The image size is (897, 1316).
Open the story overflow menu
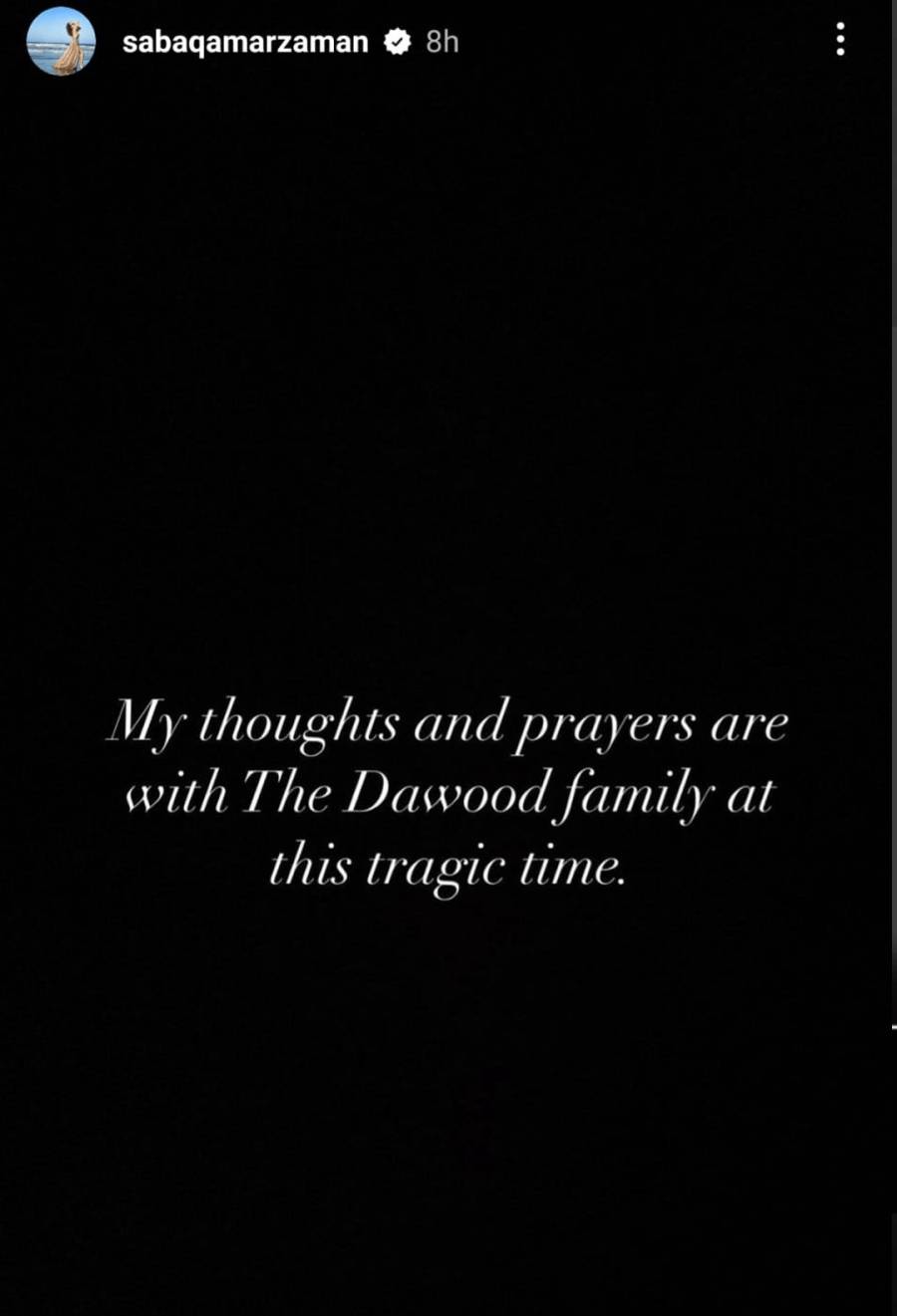click(841, 40)
